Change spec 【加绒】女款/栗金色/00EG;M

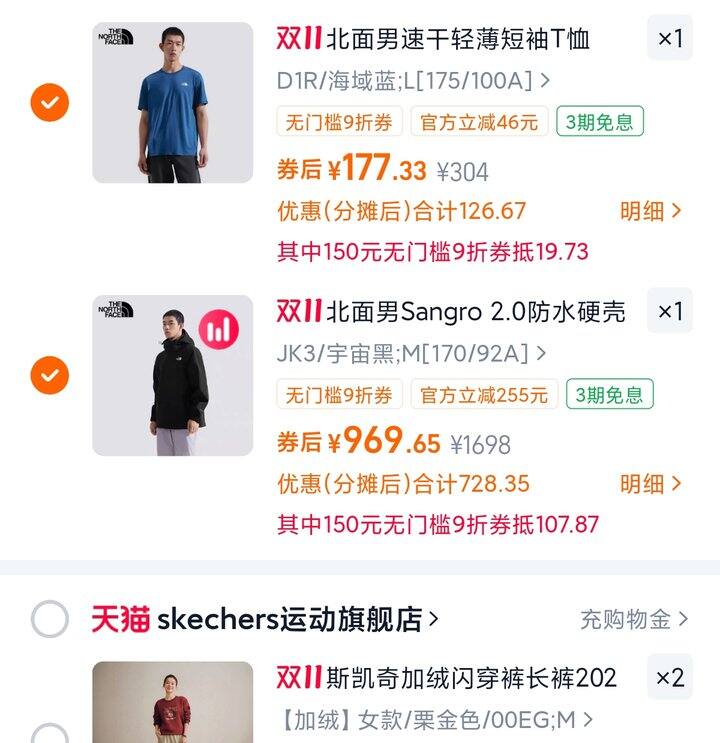[435, 719]
